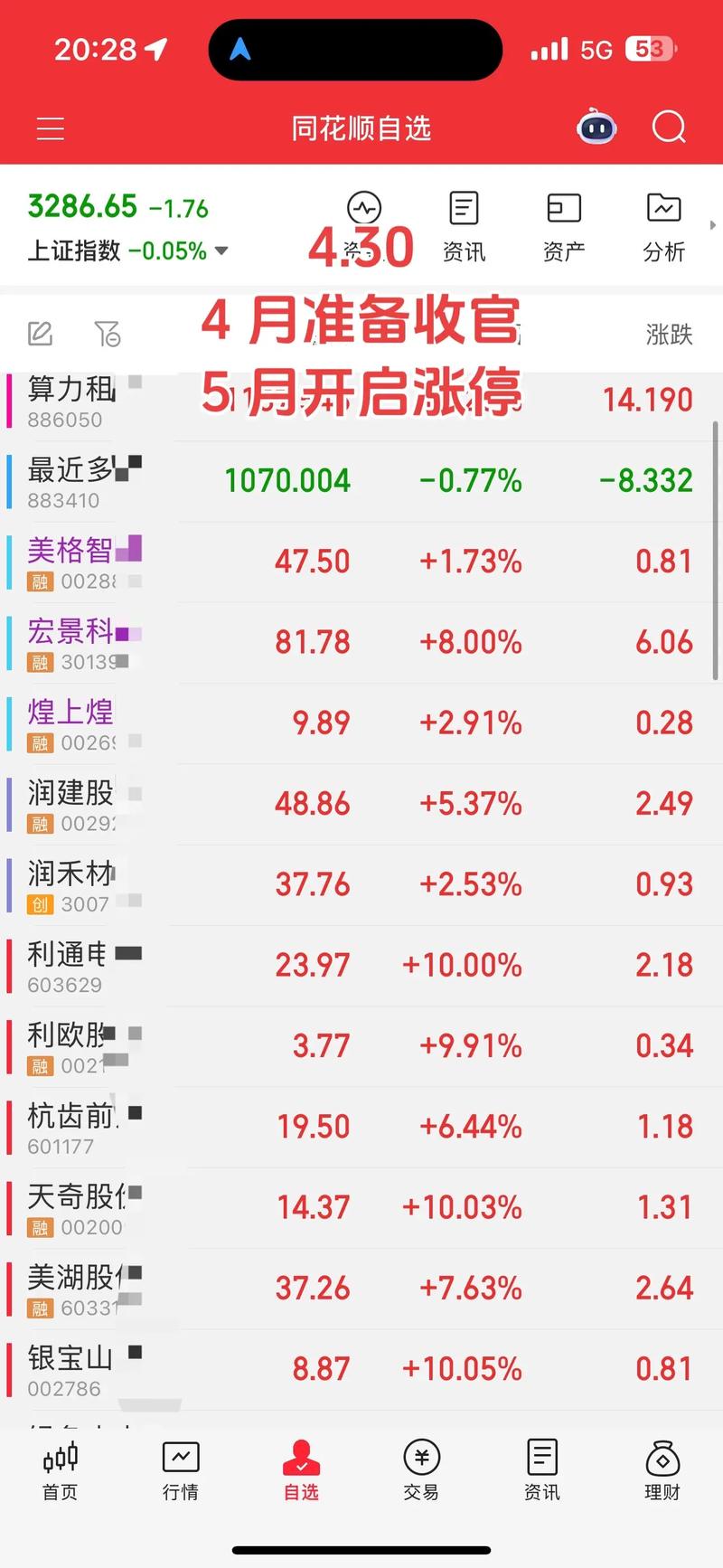Tap the trend chart quick icon
The height and width of the screenshot is (1568, 723).
point(364,208)
